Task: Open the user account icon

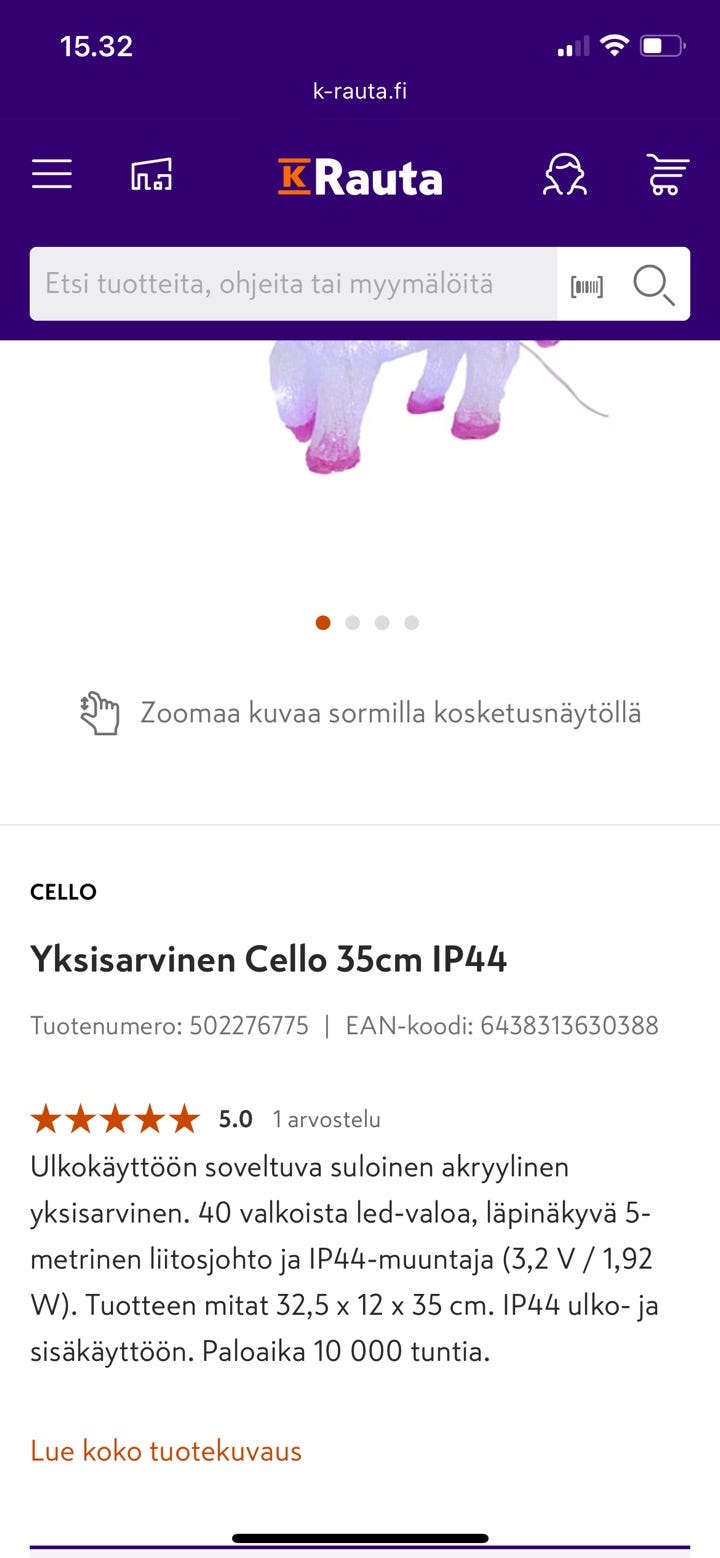Action: click(565, 174)
